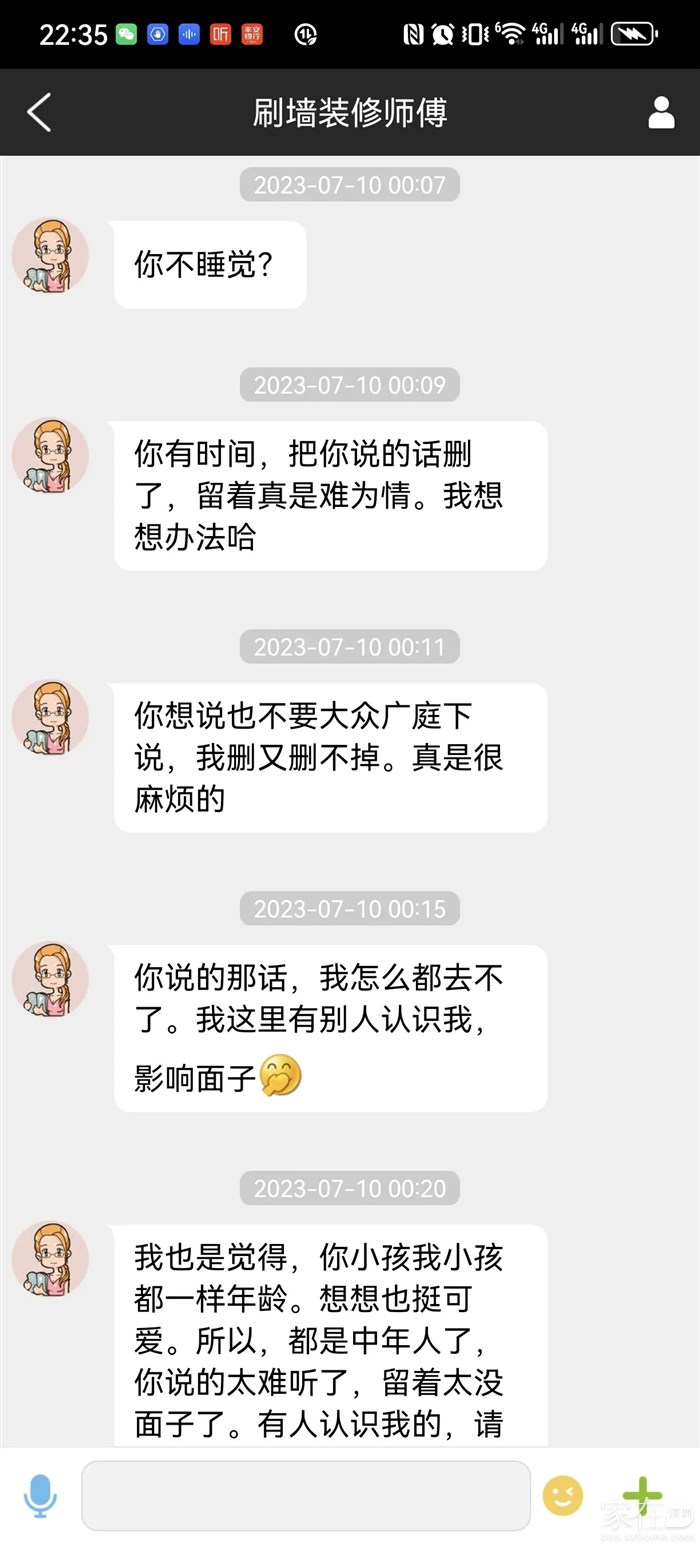Open the plus attachment menu
700x1544 pixels.
pos(641,1495)
